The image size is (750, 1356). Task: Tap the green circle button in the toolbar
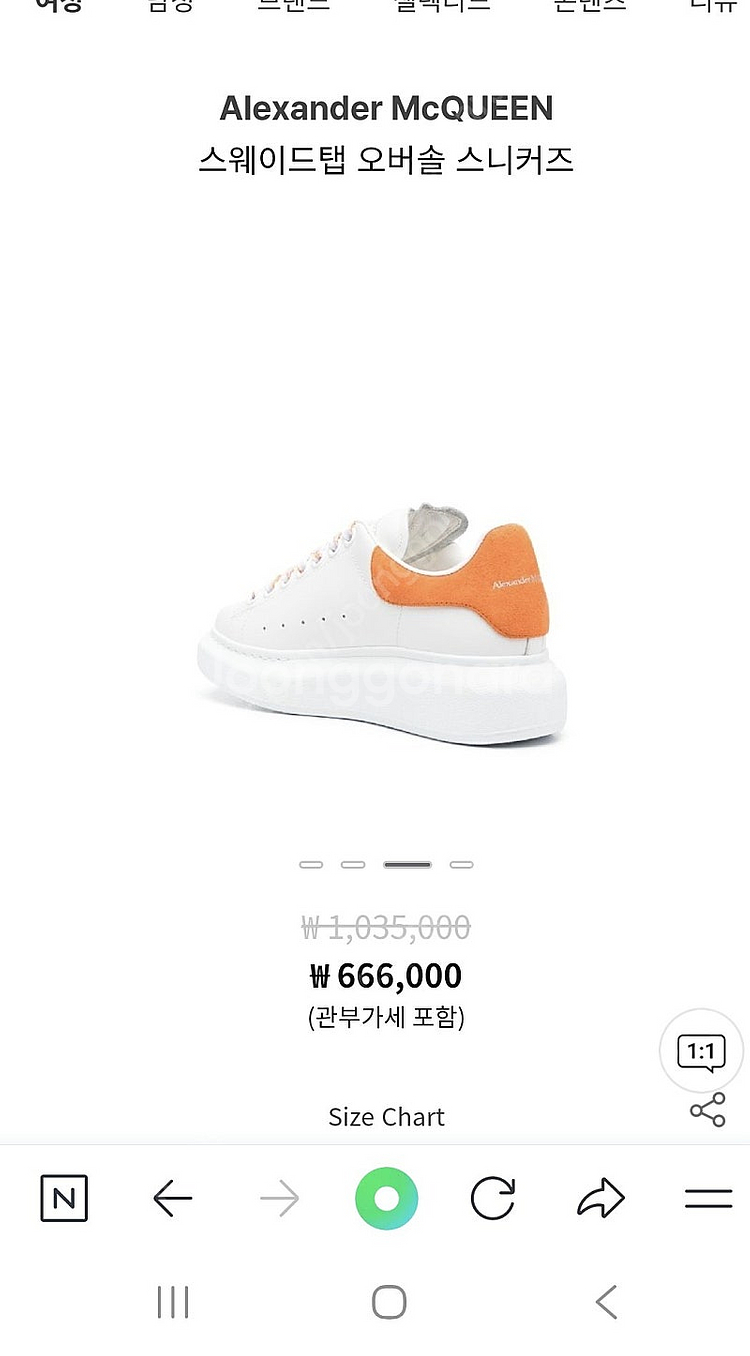click(x=386, y=1198)
